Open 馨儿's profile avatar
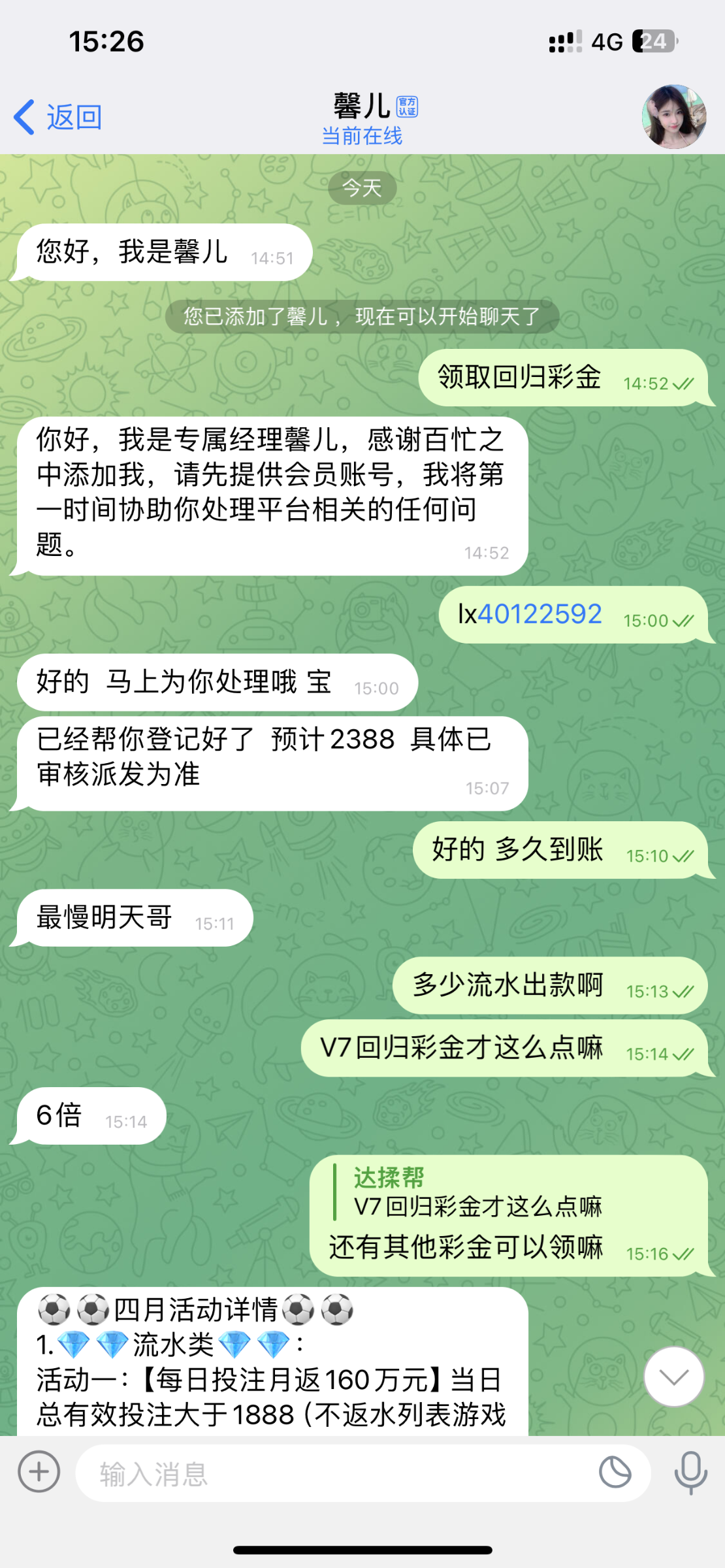Viewport: 725px width, 1568px height. pyautogui.click(x=673, y=116)
